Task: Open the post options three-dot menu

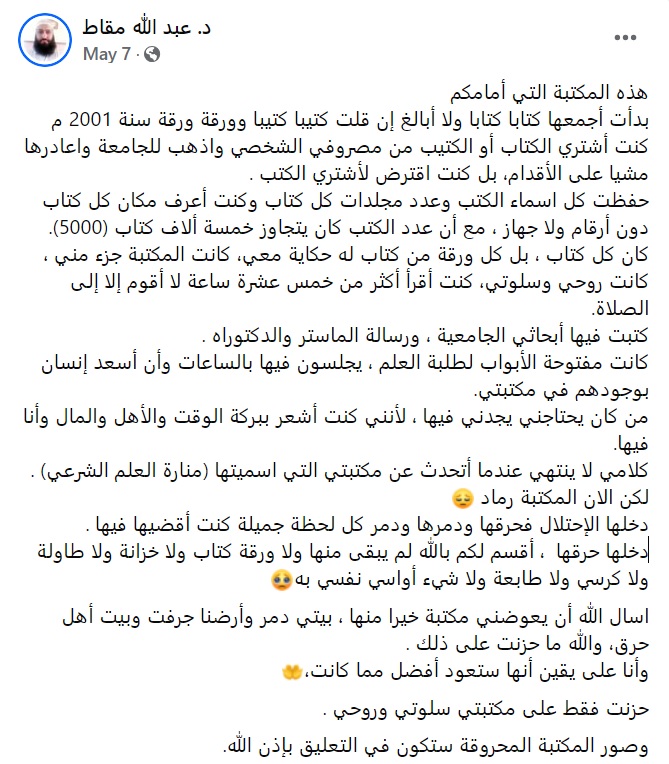Action: [x=627, y=37]
